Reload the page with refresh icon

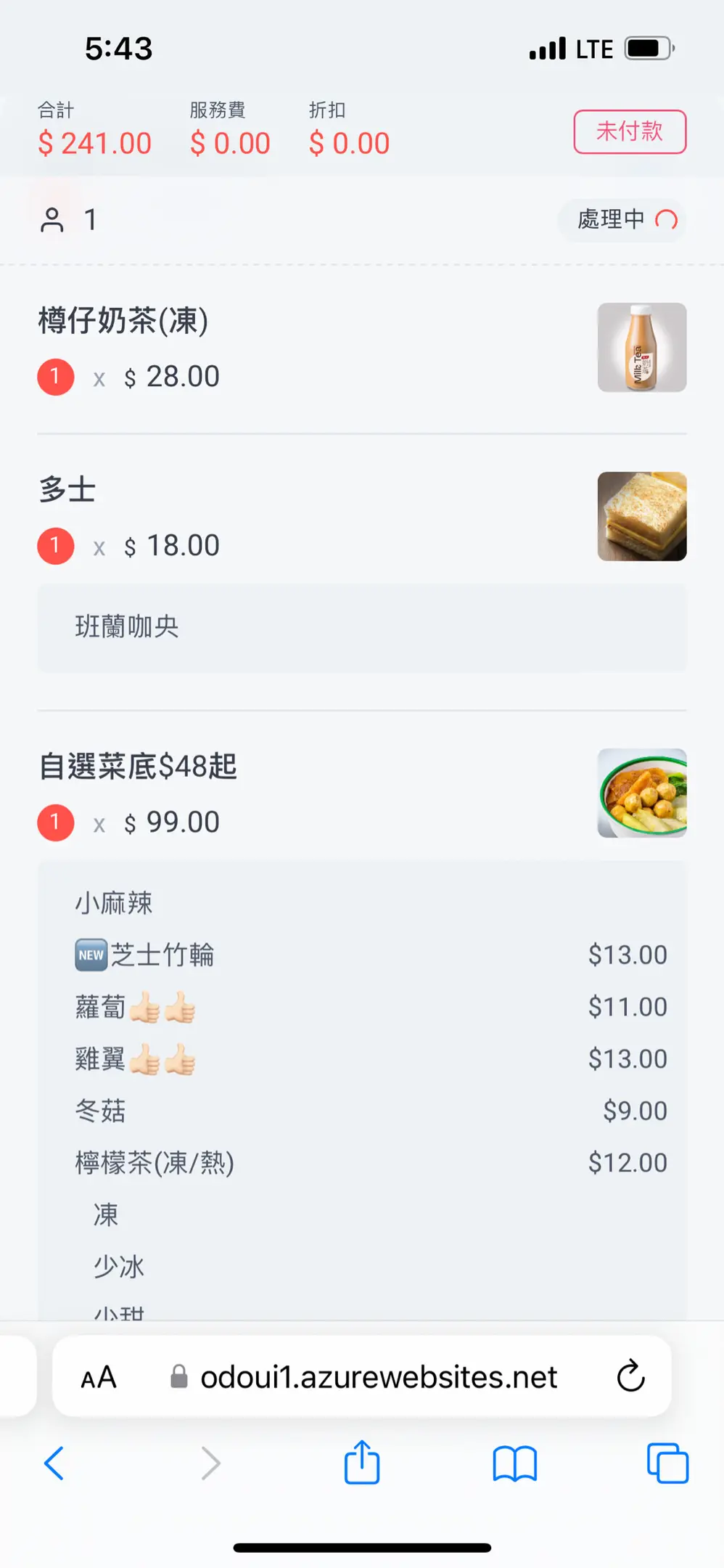point(630,1376)
